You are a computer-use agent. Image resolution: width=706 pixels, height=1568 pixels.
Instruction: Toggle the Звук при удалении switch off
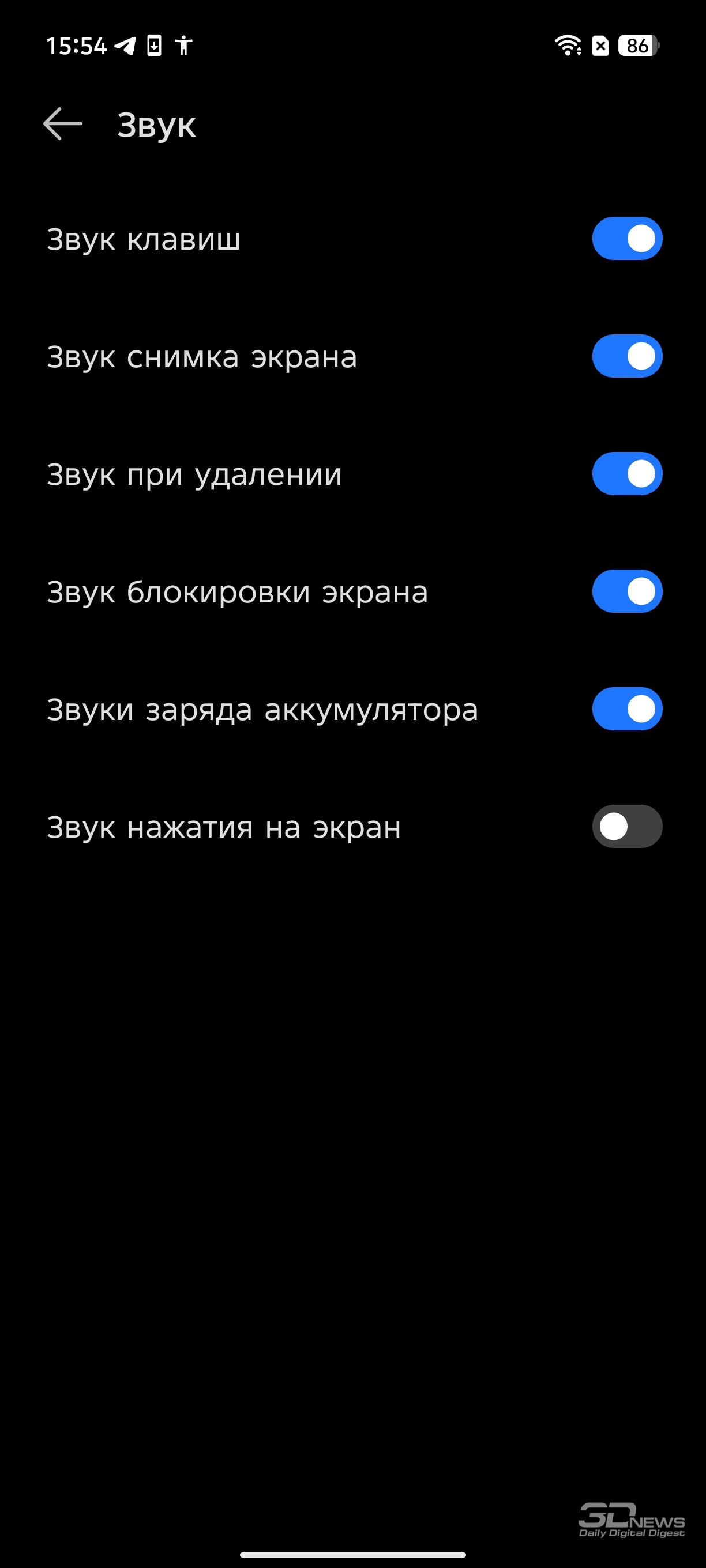pyautogui.click(x=627, y=473)
